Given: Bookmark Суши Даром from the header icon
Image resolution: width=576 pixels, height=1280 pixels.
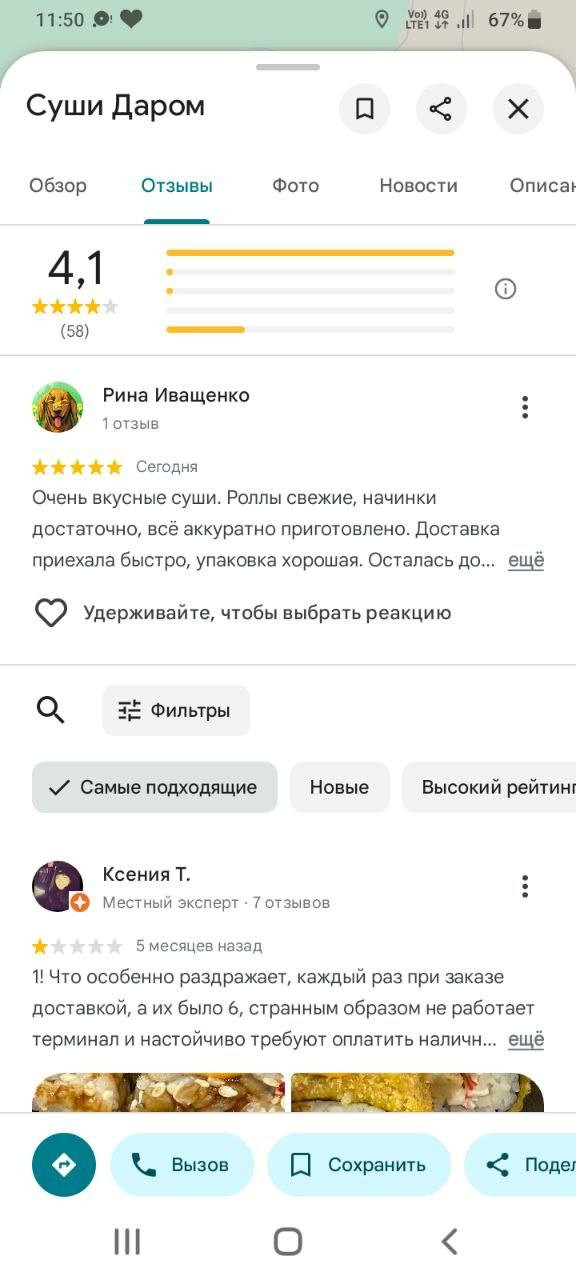Looking at the screenshot, I should [365, 108].
